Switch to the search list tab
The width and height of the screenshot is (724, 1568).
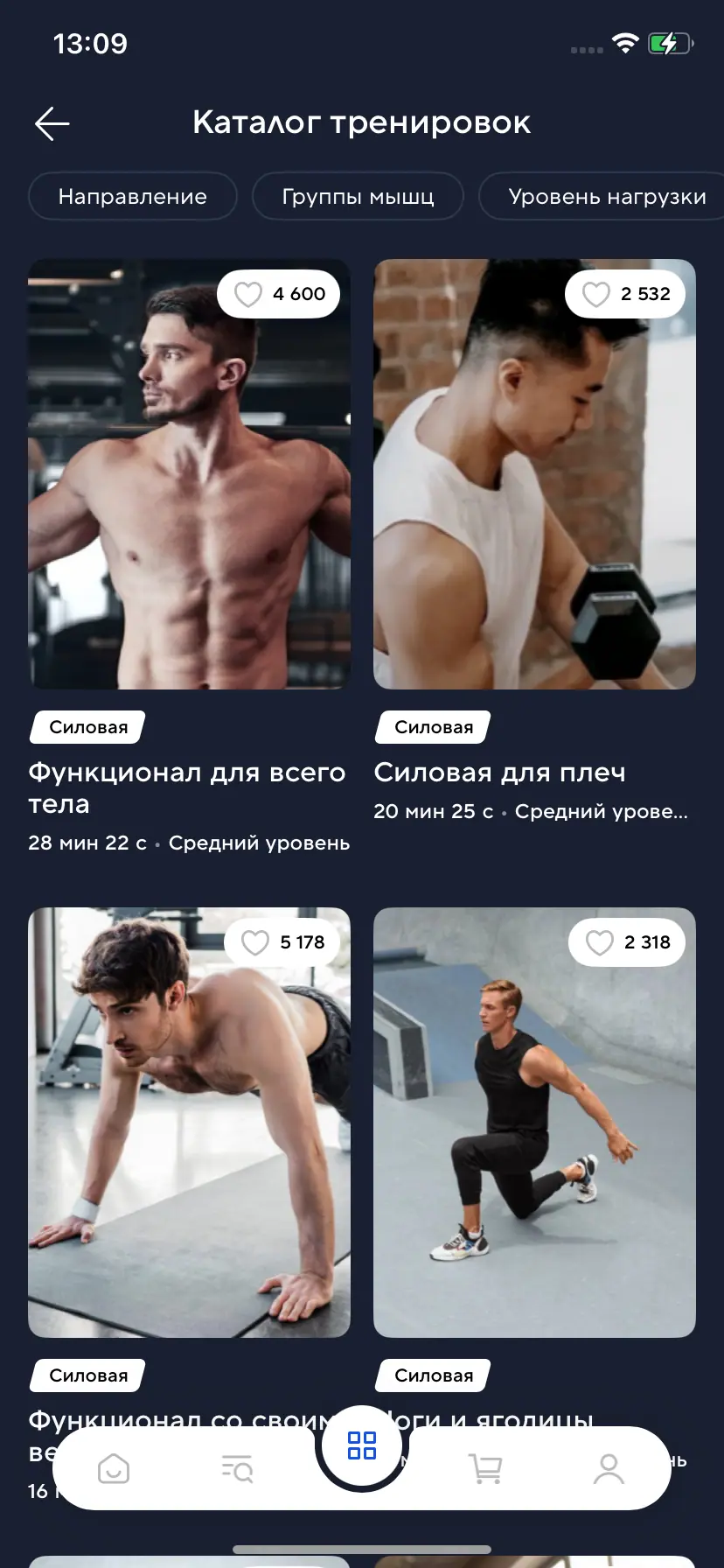pyautogui.click(x=237, y=1468)
